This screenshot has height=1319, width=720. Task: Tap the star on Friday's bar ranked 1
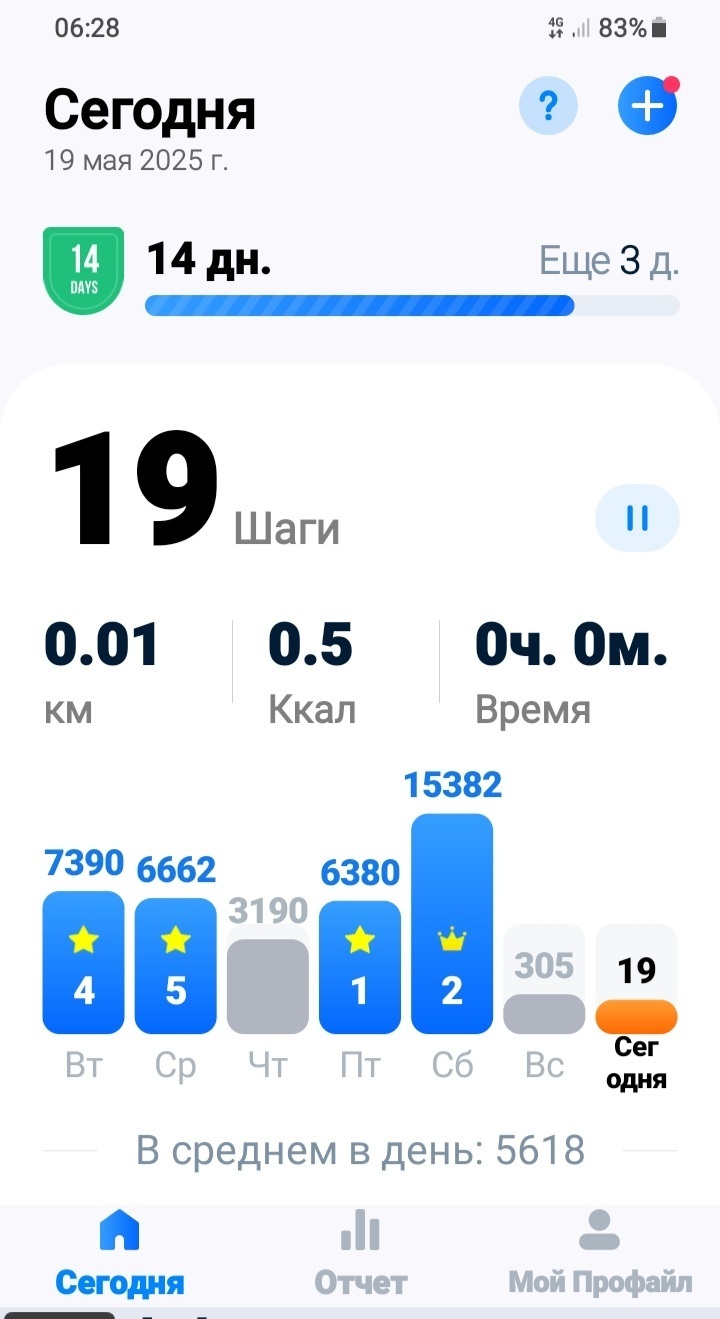click(359, 940)
